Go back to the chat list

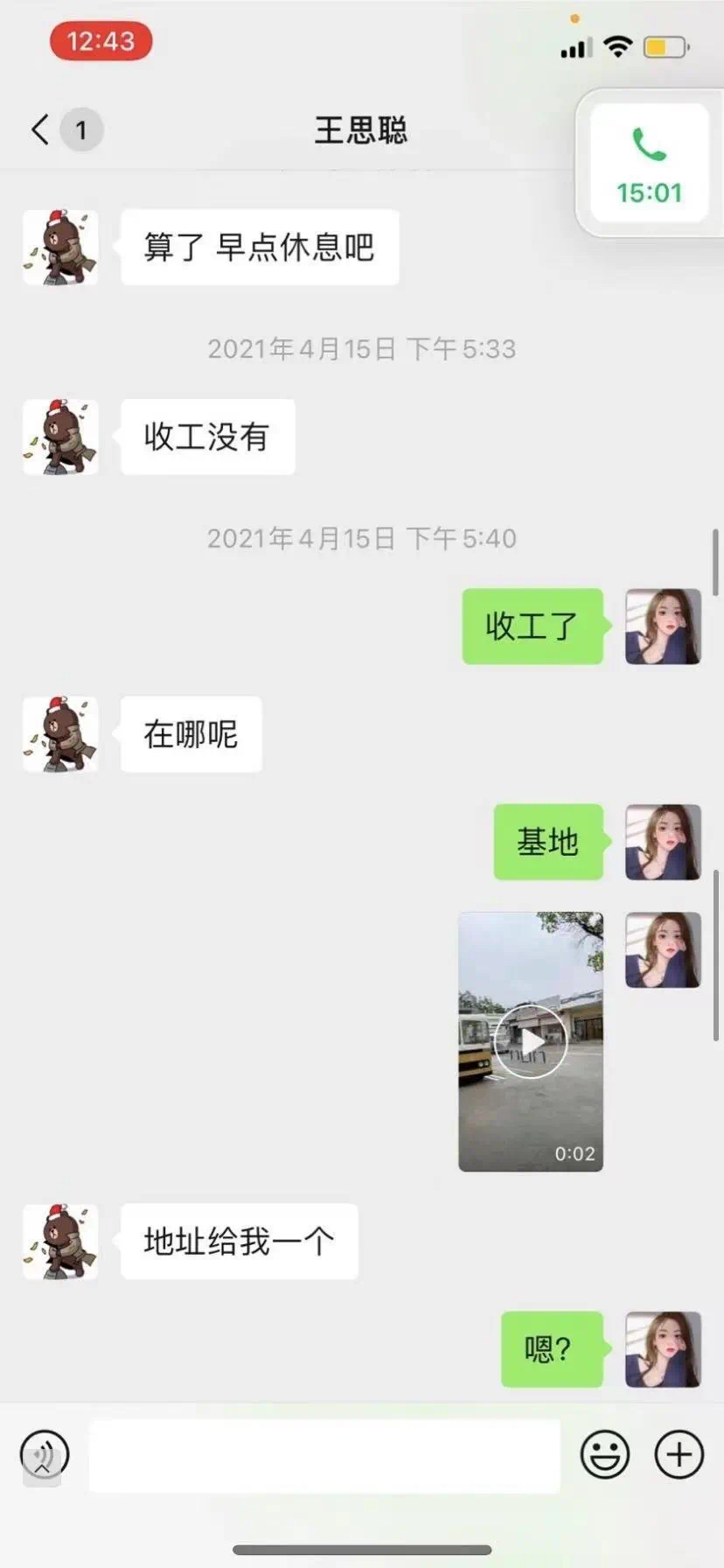[x=40, y=129]
